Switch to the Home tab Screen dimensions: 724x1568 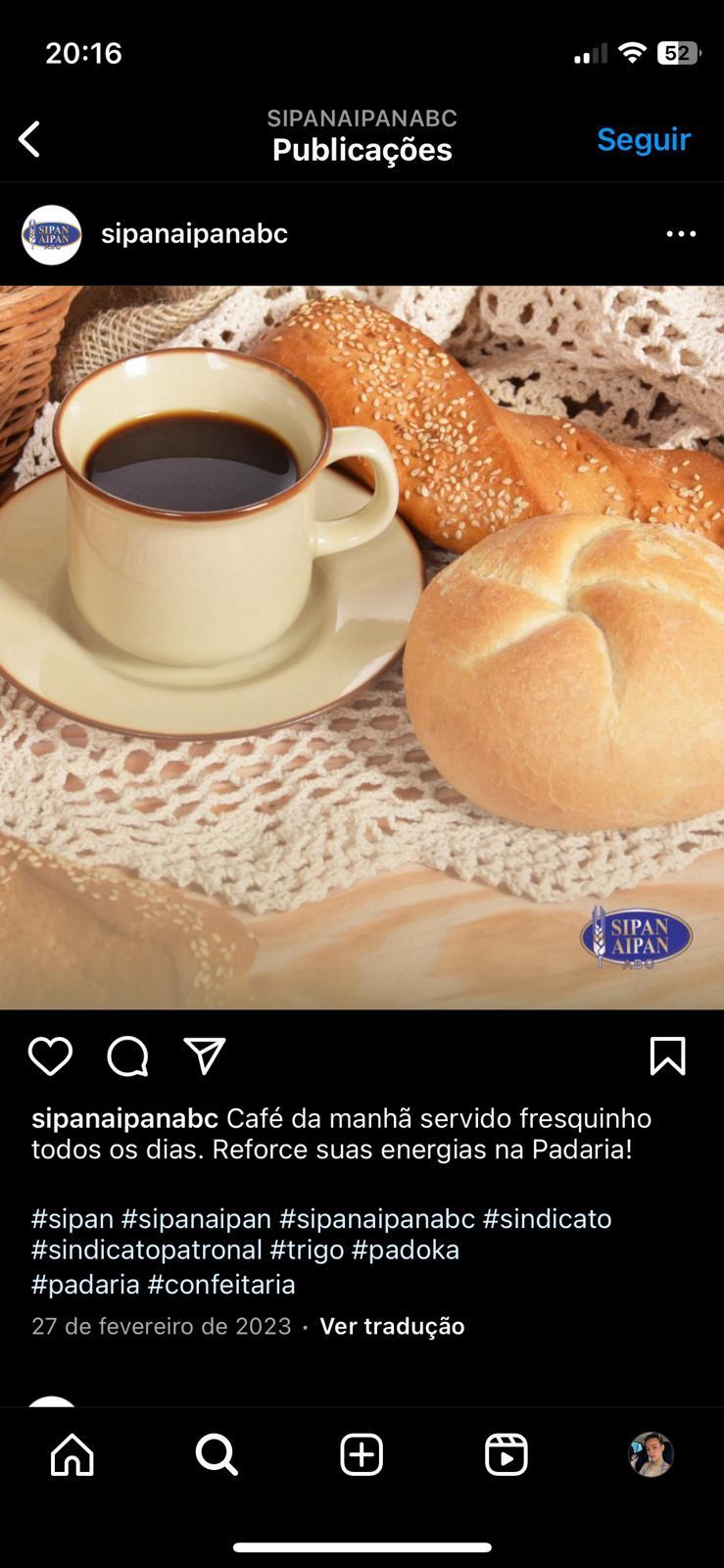[x=72, y=1454]
